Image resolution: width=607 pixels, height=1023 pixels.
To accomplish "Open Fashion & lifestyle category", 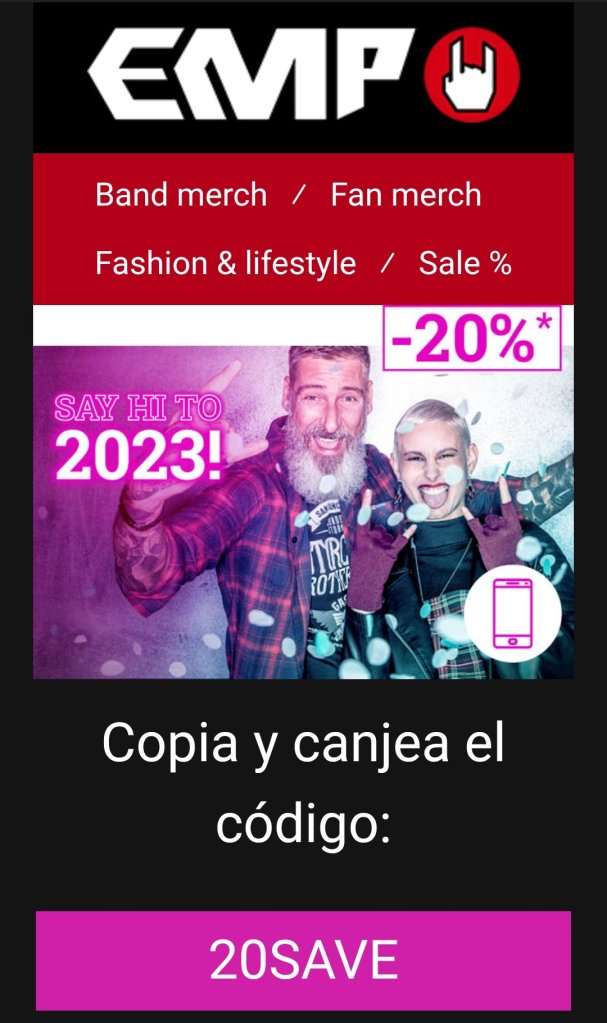I will (x=225, y=263).
